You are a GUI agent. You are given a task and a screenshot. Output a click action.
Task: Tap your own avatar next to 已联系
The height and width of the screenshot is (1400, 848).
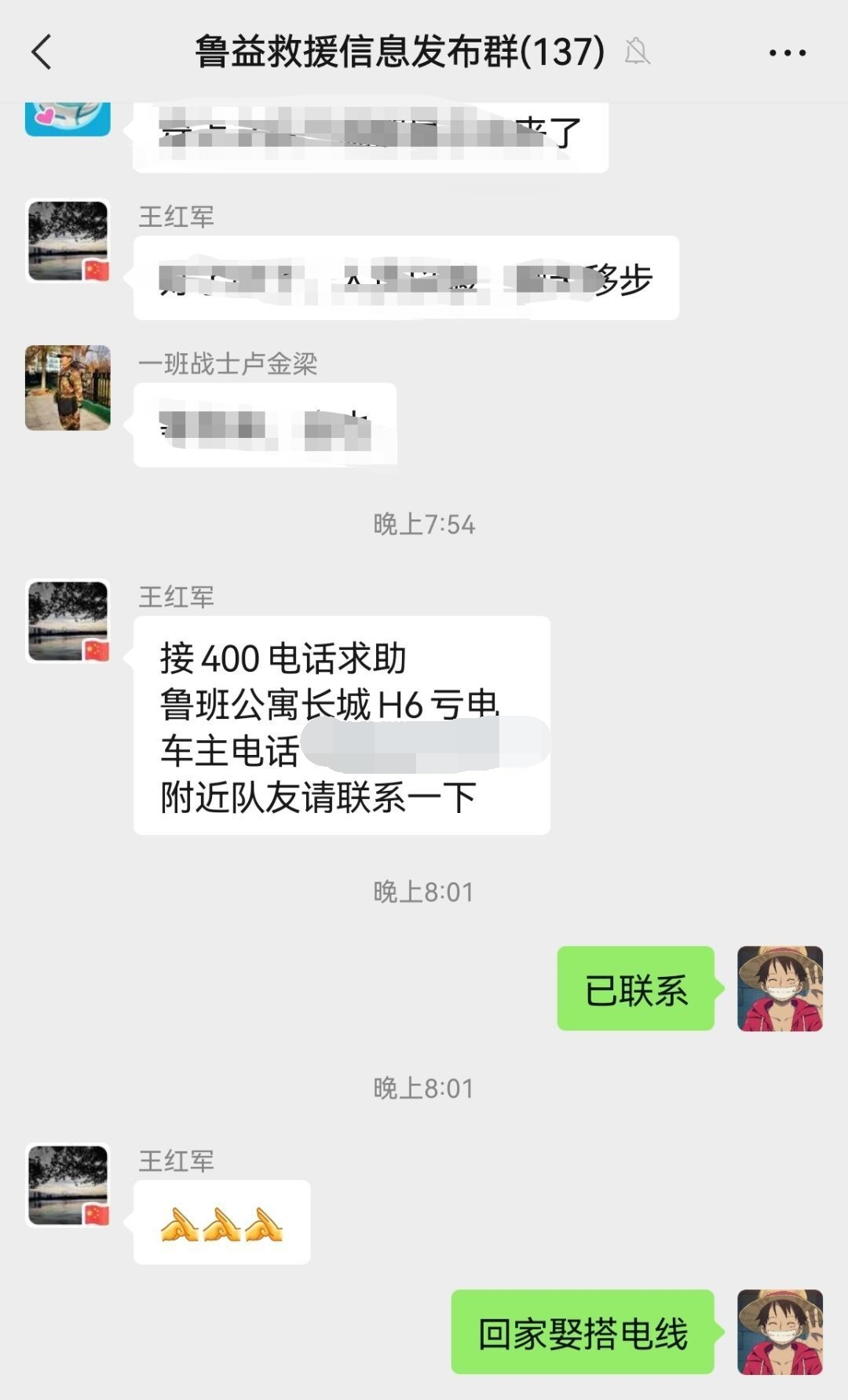[780, 989]
